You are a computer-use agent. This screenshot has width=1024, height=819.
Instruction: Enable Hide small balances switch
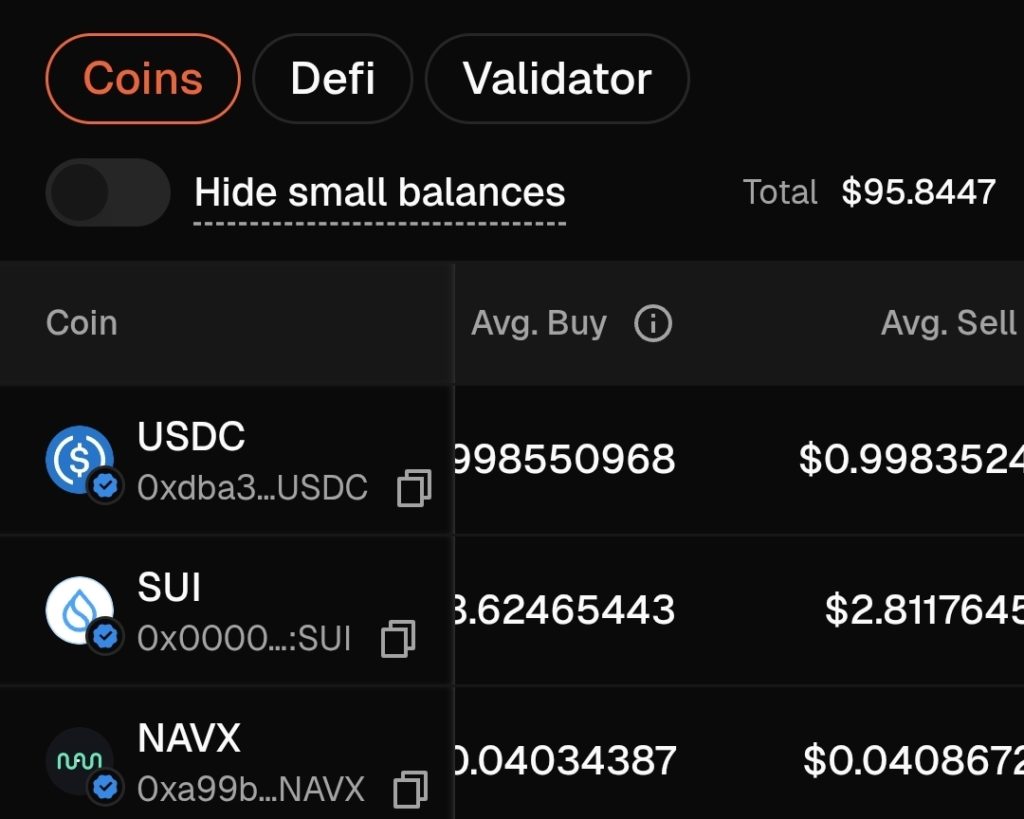coord(108,192)
